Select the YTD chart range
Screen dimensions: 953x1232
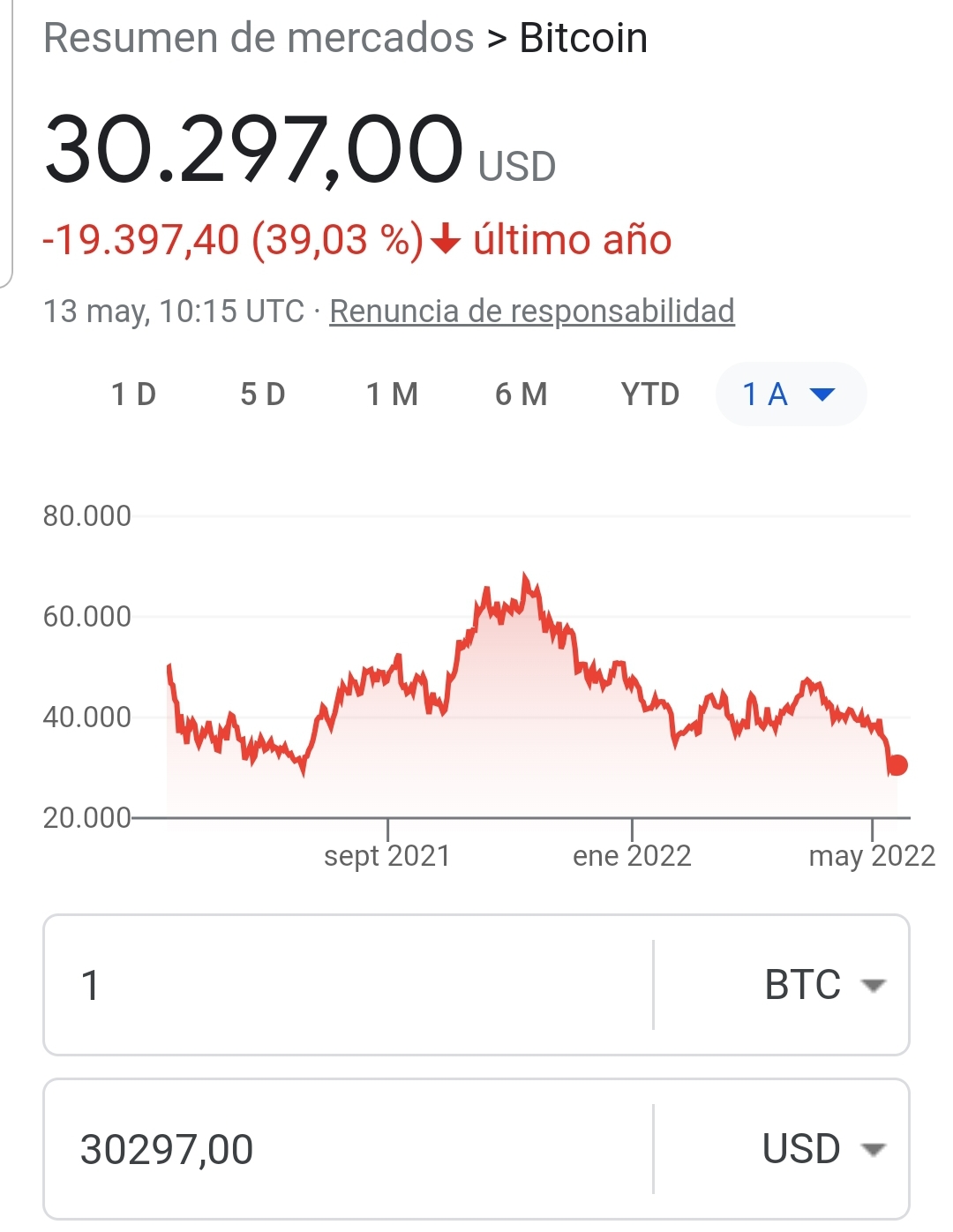[650, 394]
